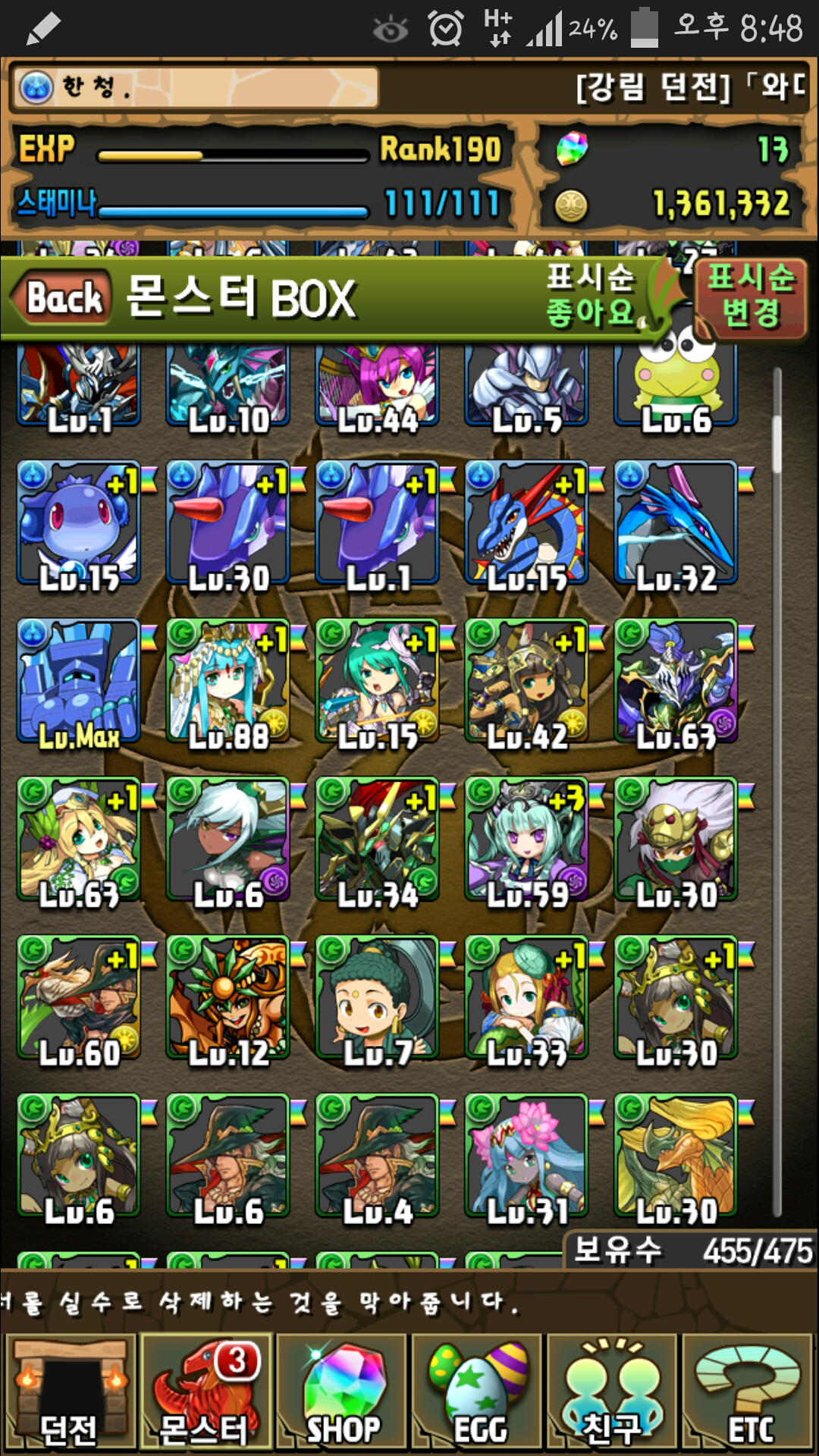Switch to the 몬스터 tab

tap(205, 1392)
